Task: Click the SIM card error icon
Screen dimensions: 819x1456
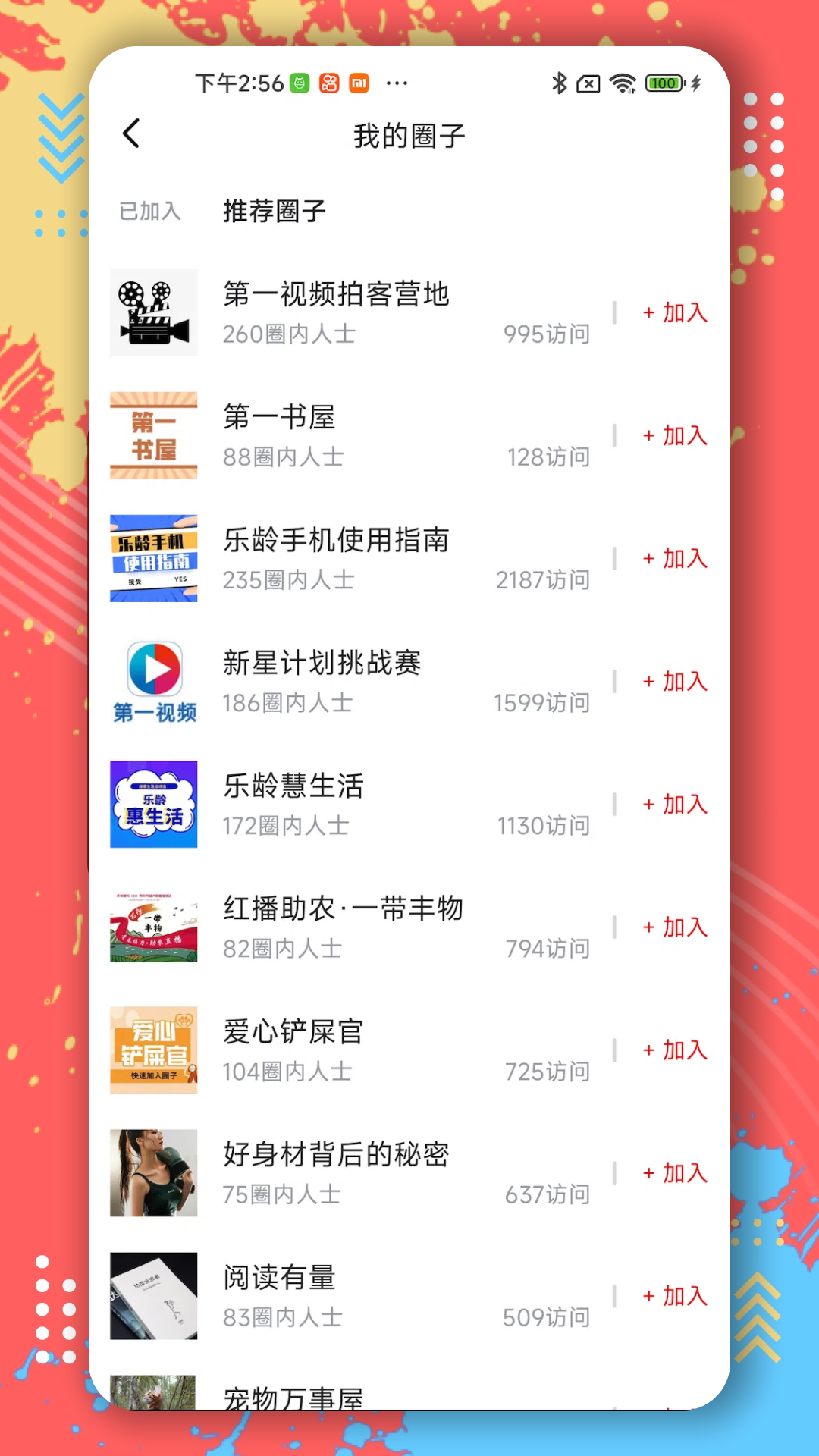Action: 588,83
